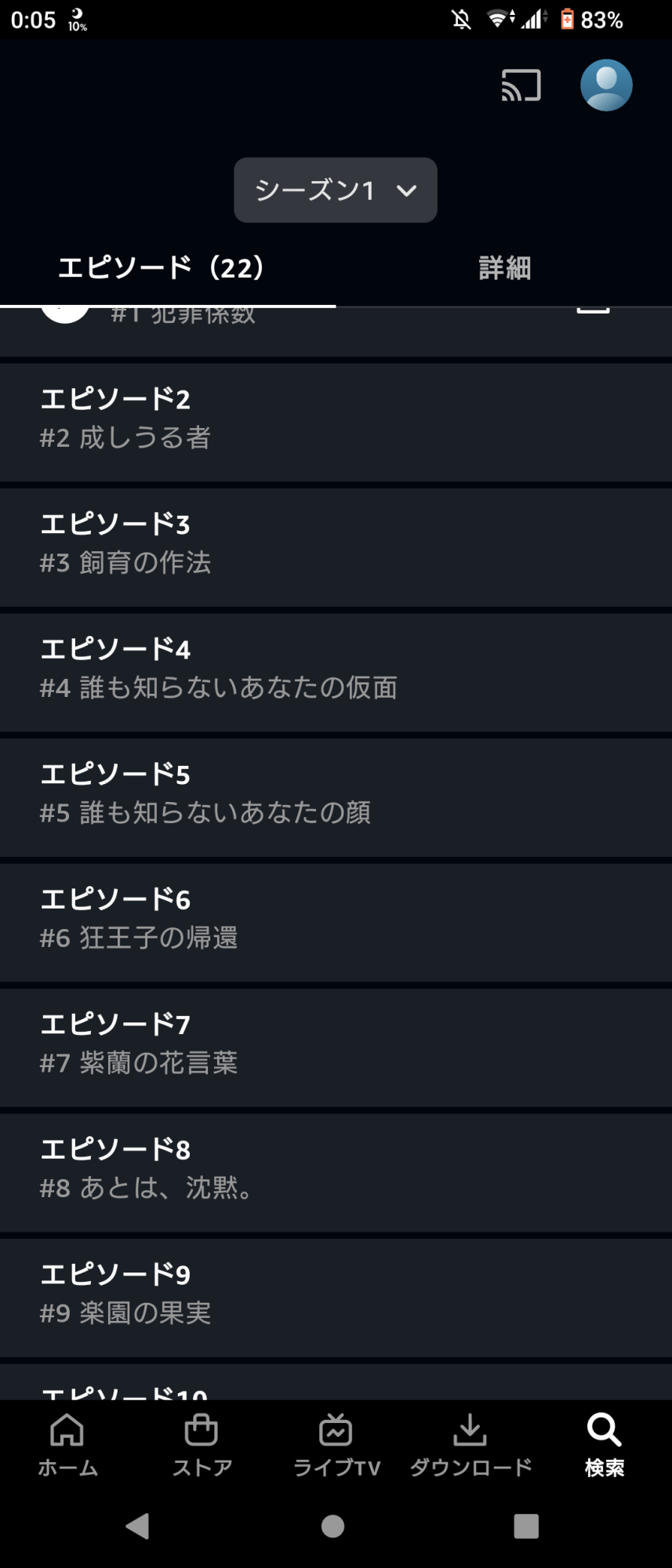Open エピソード5 誰も知らないあなたの顔

[x=336, y=795]
